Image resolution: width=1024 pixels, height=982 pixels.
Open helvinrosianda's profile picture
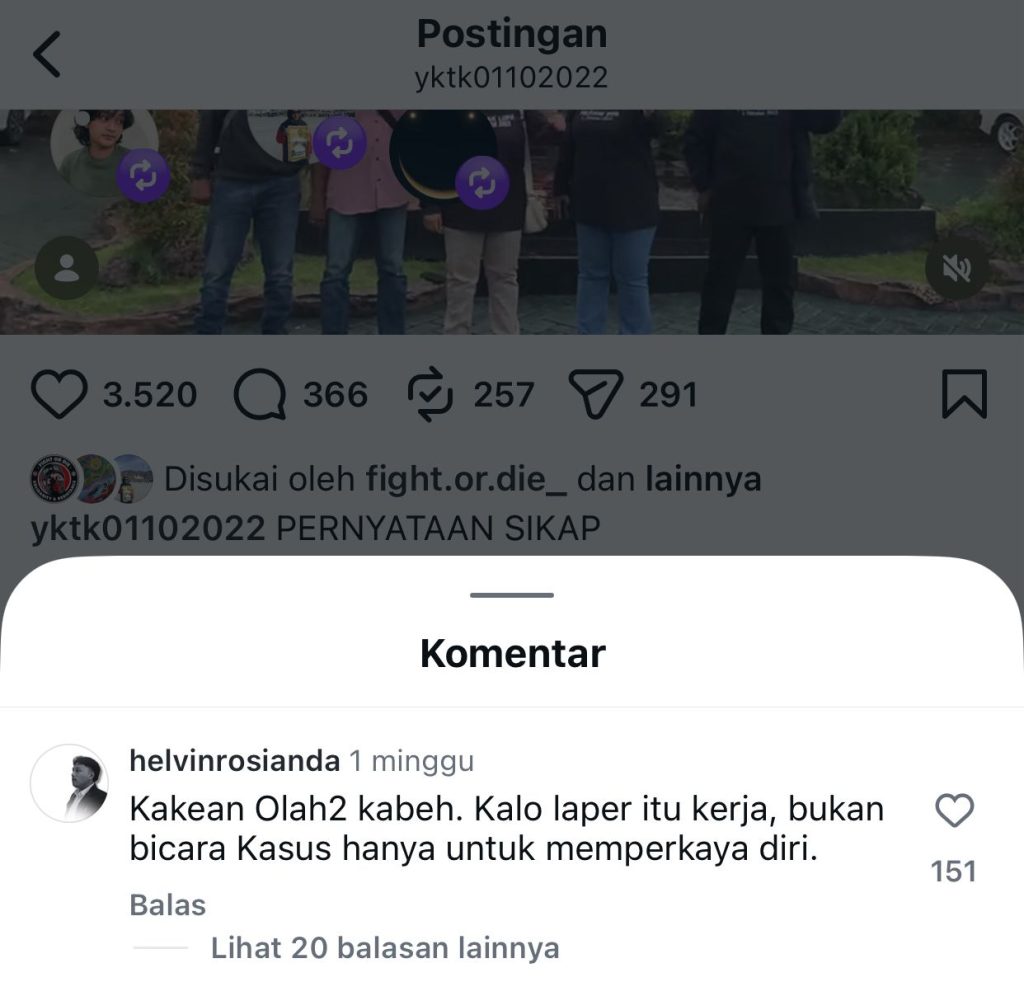coord(69,783)
